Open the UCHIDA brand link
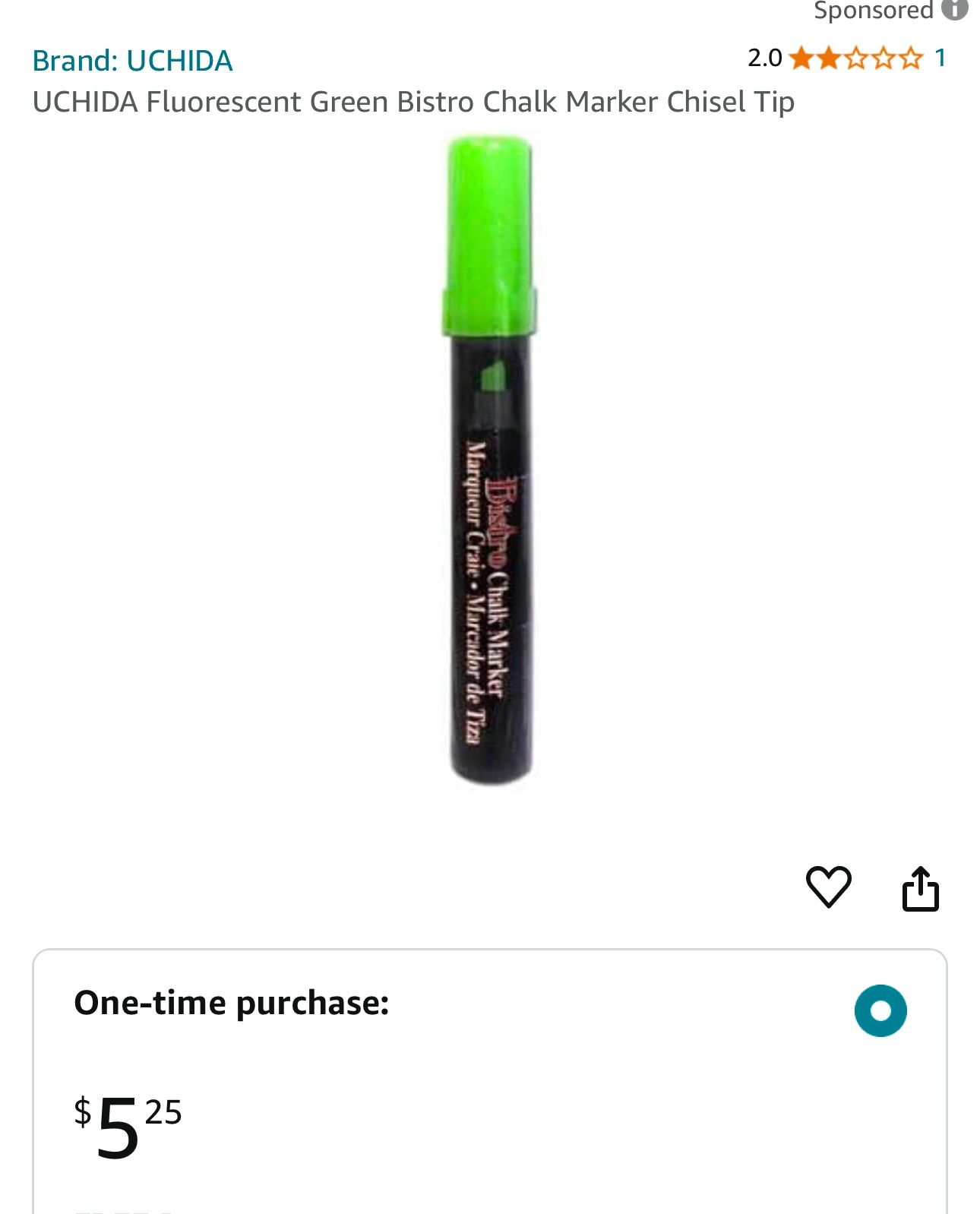The height and width of the screenshot is (1214, 980). pyautogui.click(x=132, y=61)
